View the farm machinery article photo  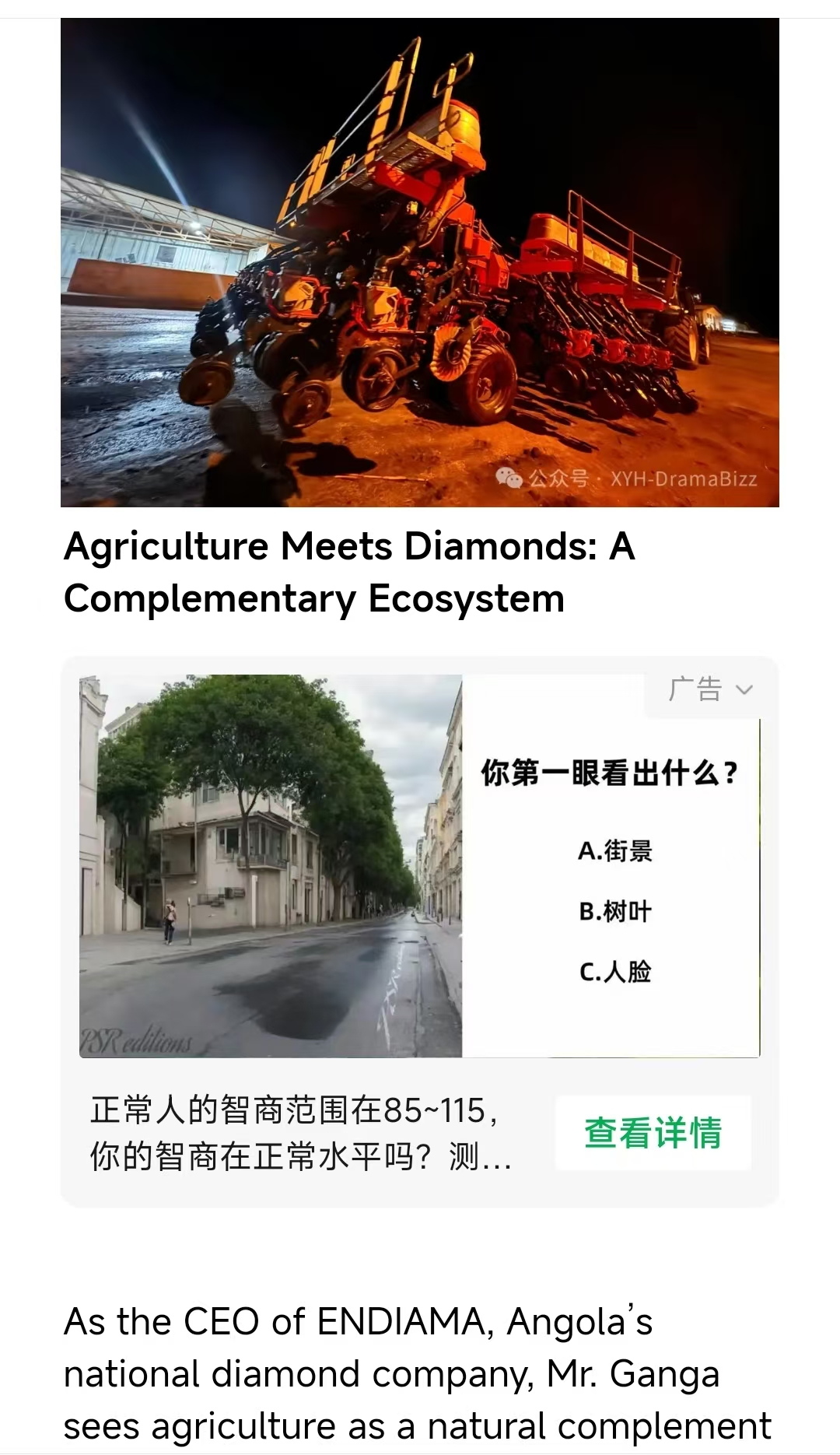pos(420,262)
